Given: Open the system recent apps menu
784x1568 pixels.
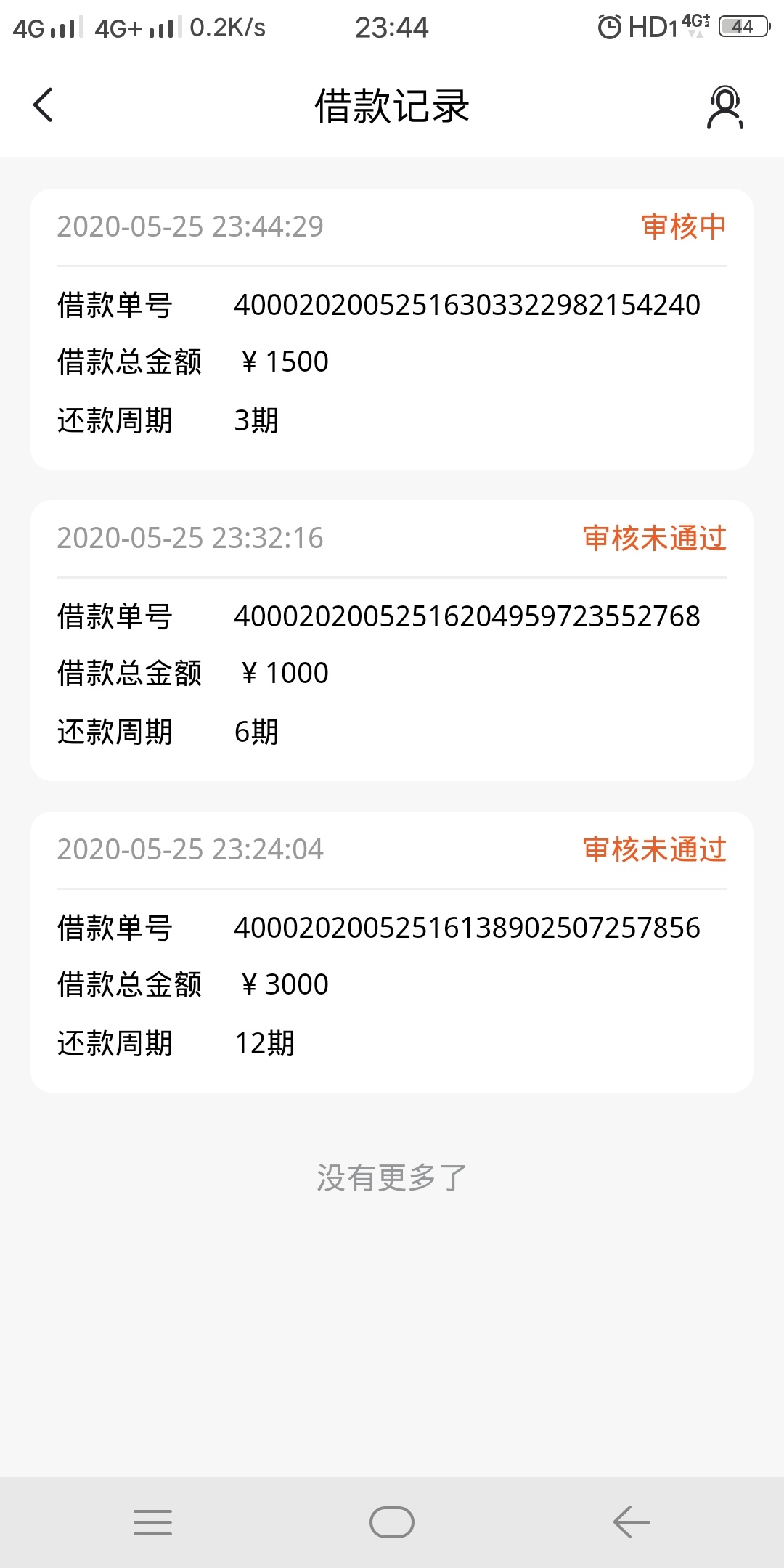Looking at the screenshot, I should [x=152, y=1522].
